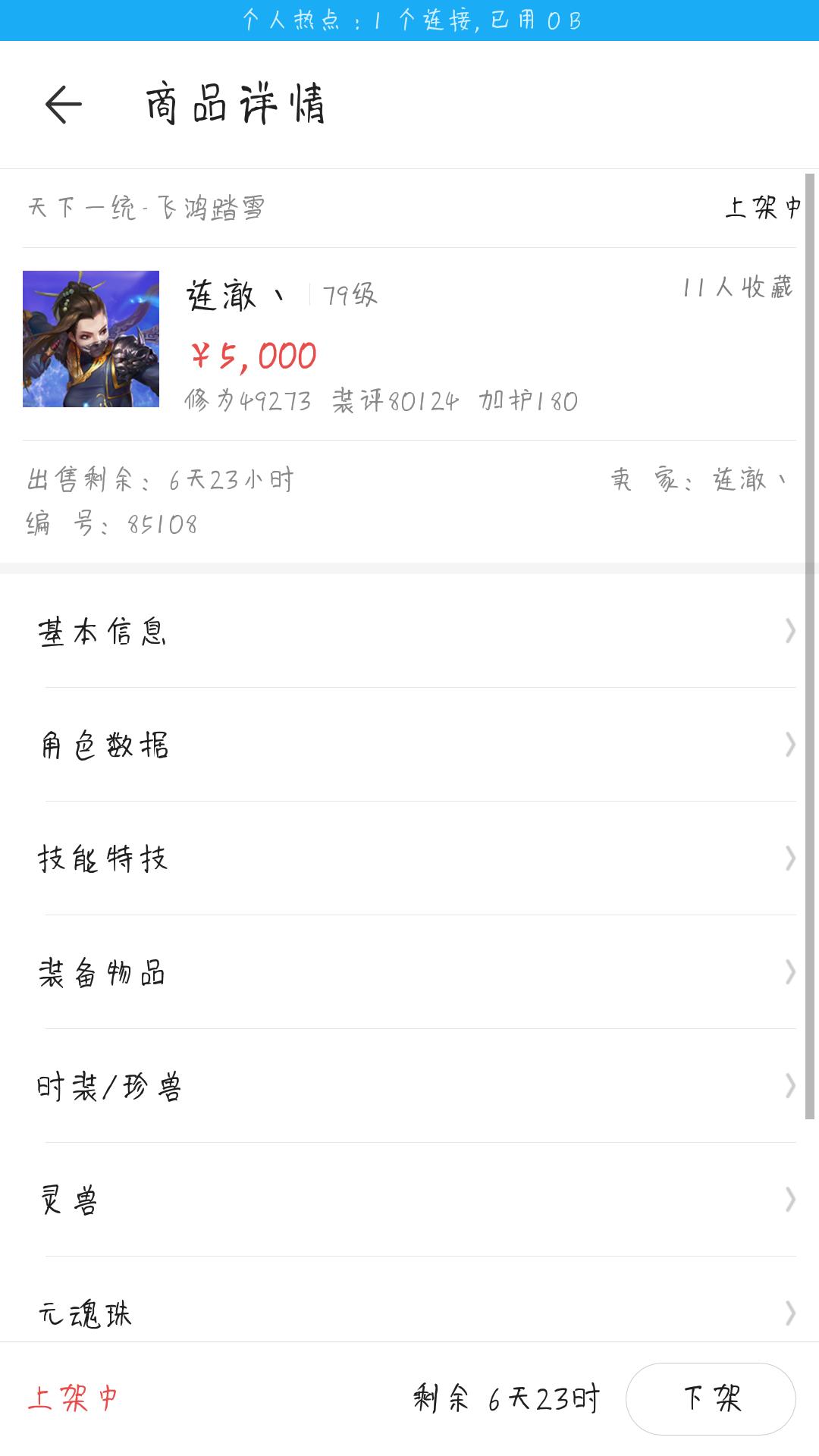Tap the 下架 button

coord(711,1398)
